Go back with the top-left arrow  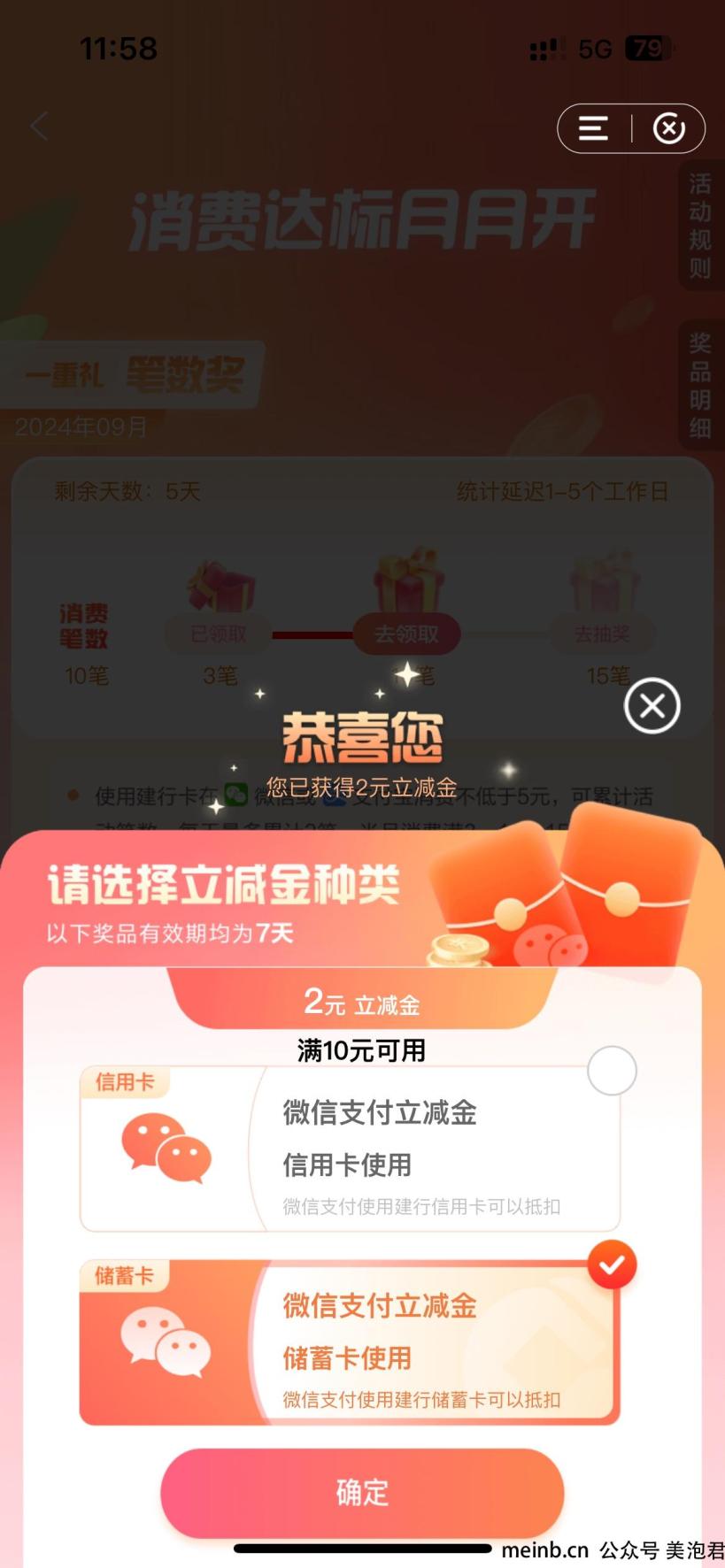[x=39, y=127]
